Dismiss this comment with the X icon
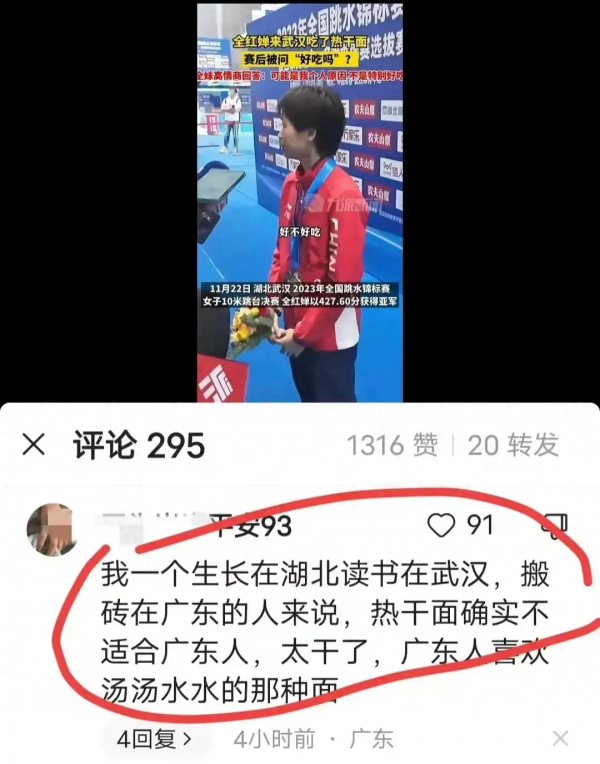Screen dimensions: 600x764 [560, 739]
